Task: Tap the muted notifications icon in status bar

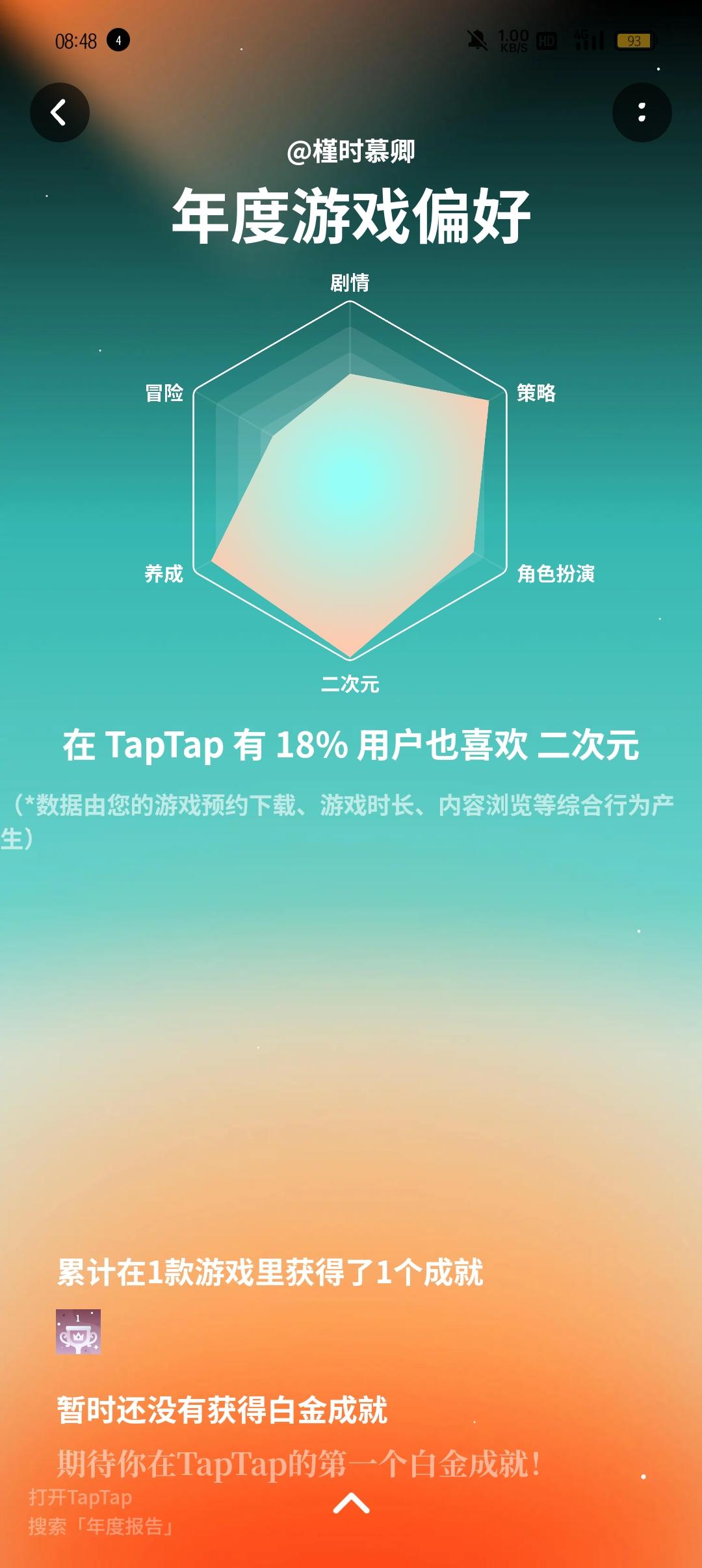Action: [476, 40]
